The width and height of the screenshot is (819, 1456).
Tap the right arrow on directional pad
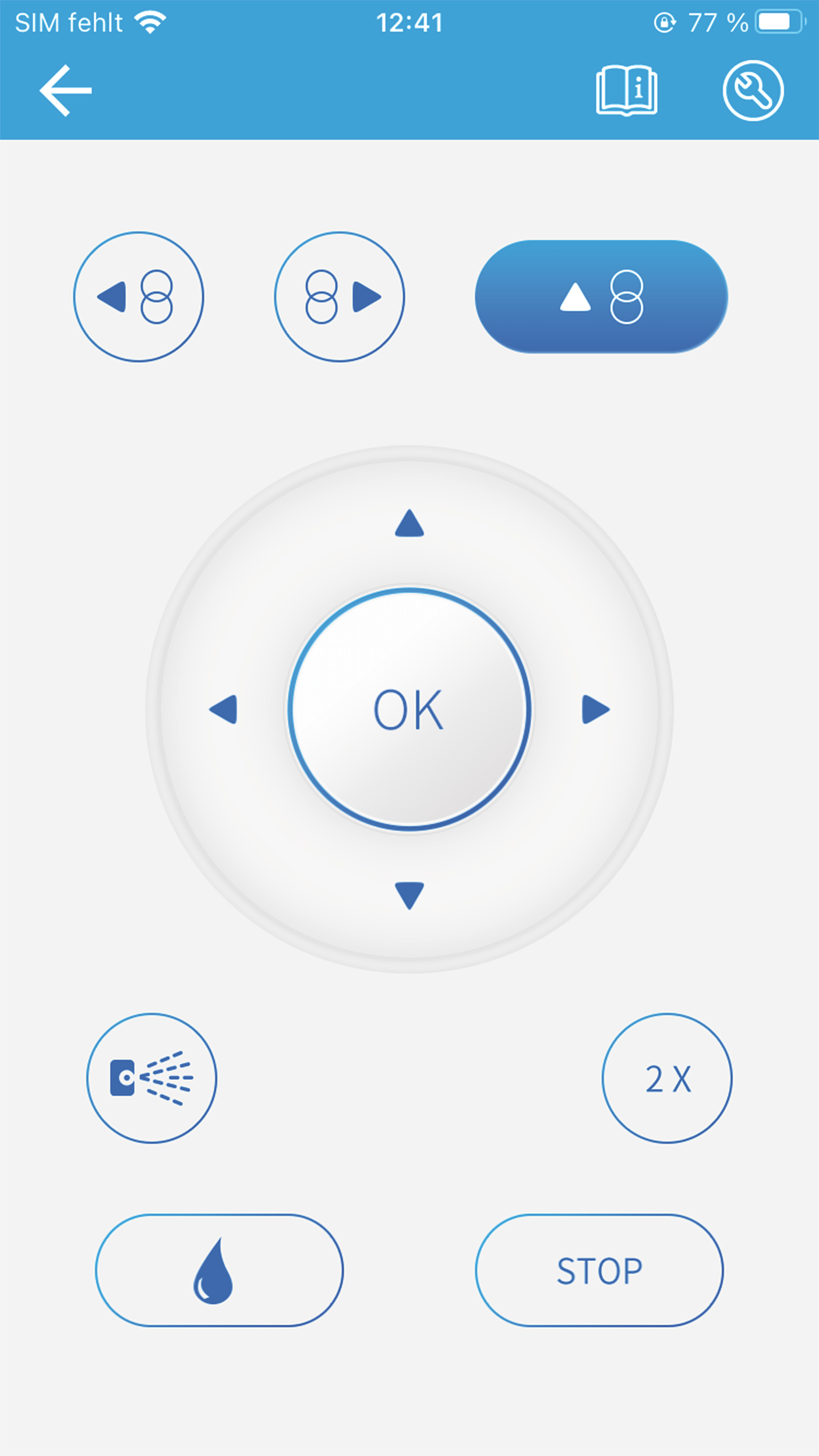595,709
